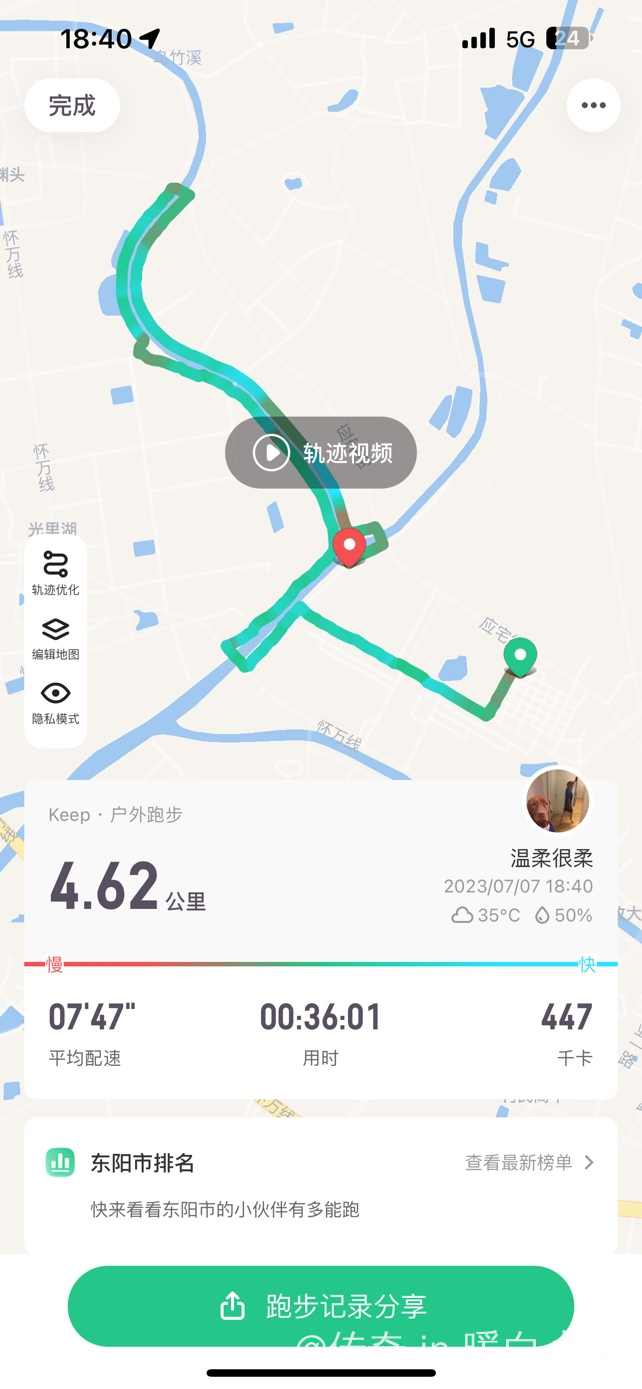Image resolution: width=642 pixels, height=1389 pixels.
Task: Open the 东阳市排名 ranking card
Action: point(142,1163)
